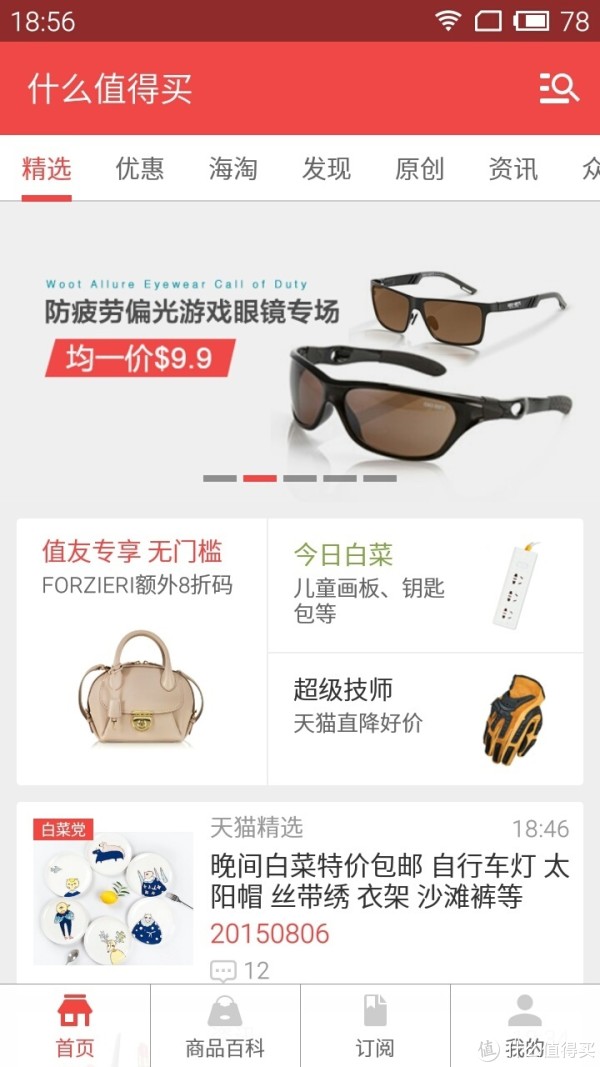600x1067 pixels.
Task: Open the search menu icon
Action: tap(558, 88)
